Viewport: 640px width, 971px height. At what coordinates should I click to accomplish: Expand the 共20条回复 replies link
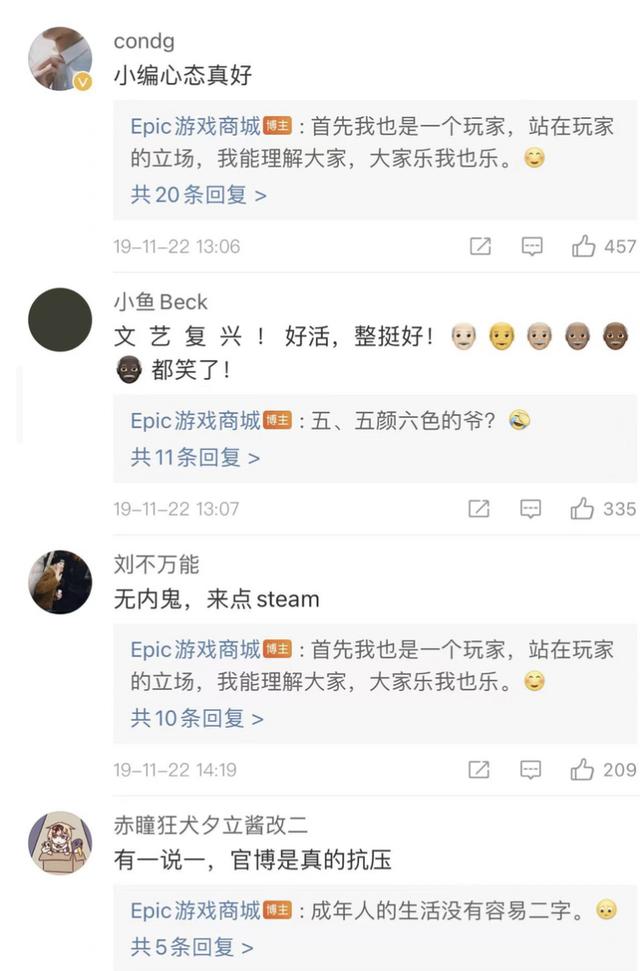[198, 195]
